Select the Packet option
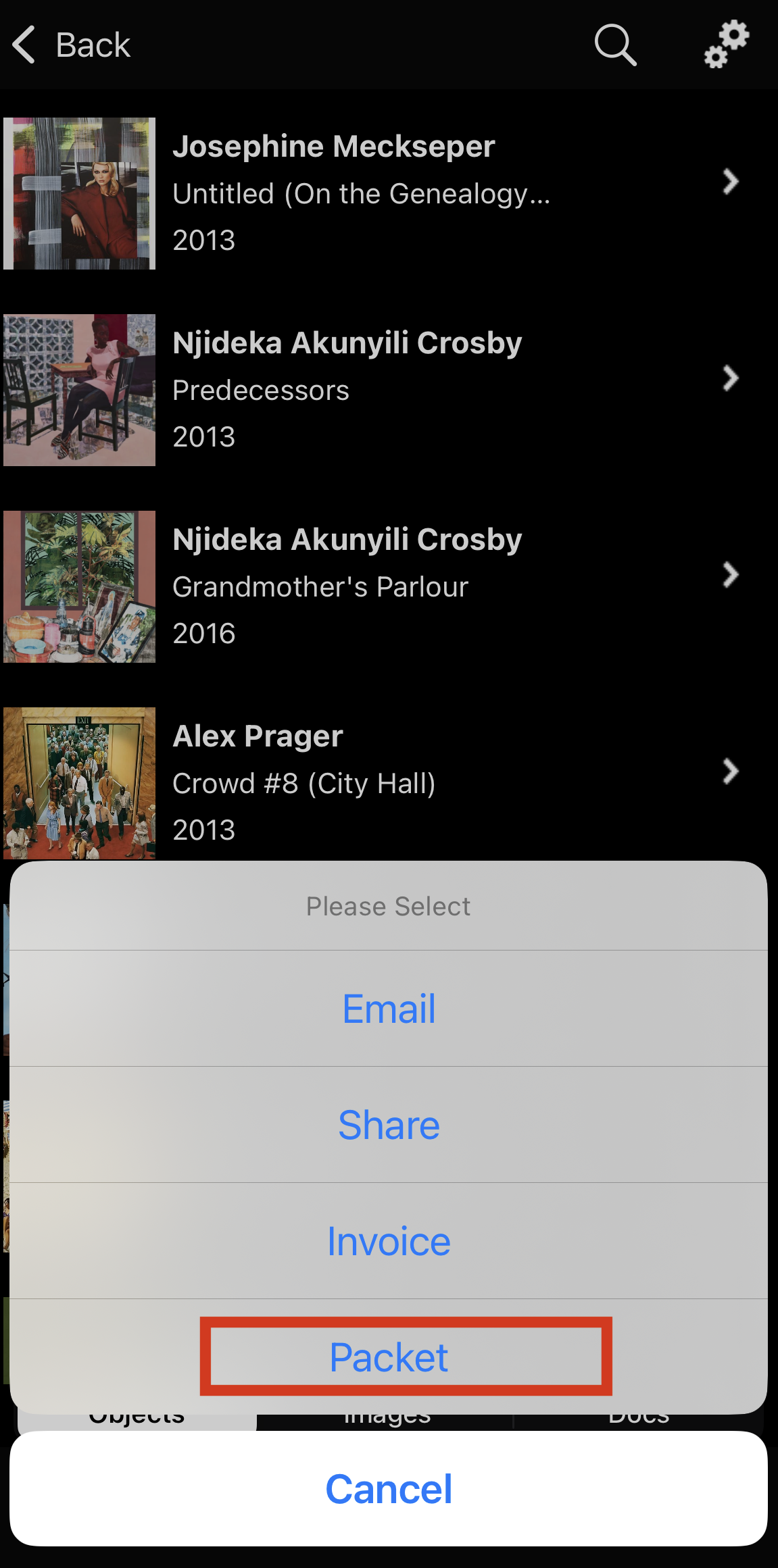The width and height of the screenshot is (778, 1568). (389, 1357)
